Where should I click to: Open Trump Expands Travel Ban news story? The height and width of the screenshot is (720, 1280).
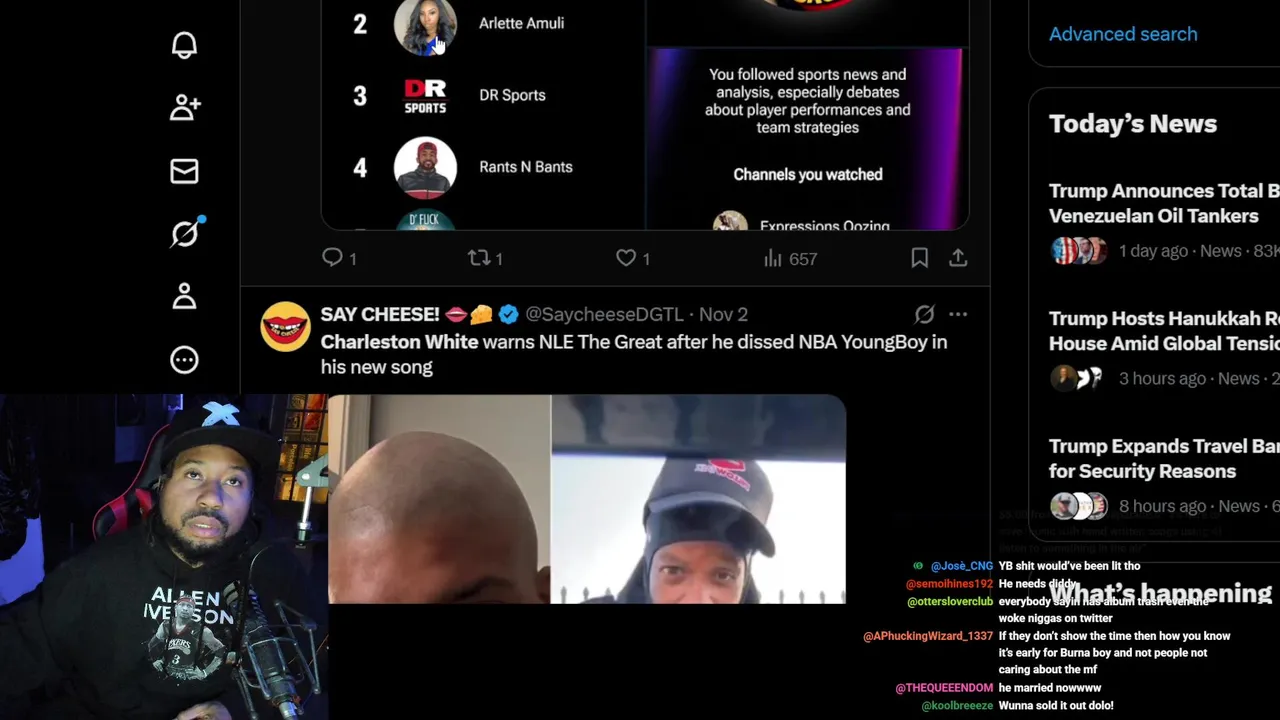(1163, 458)
